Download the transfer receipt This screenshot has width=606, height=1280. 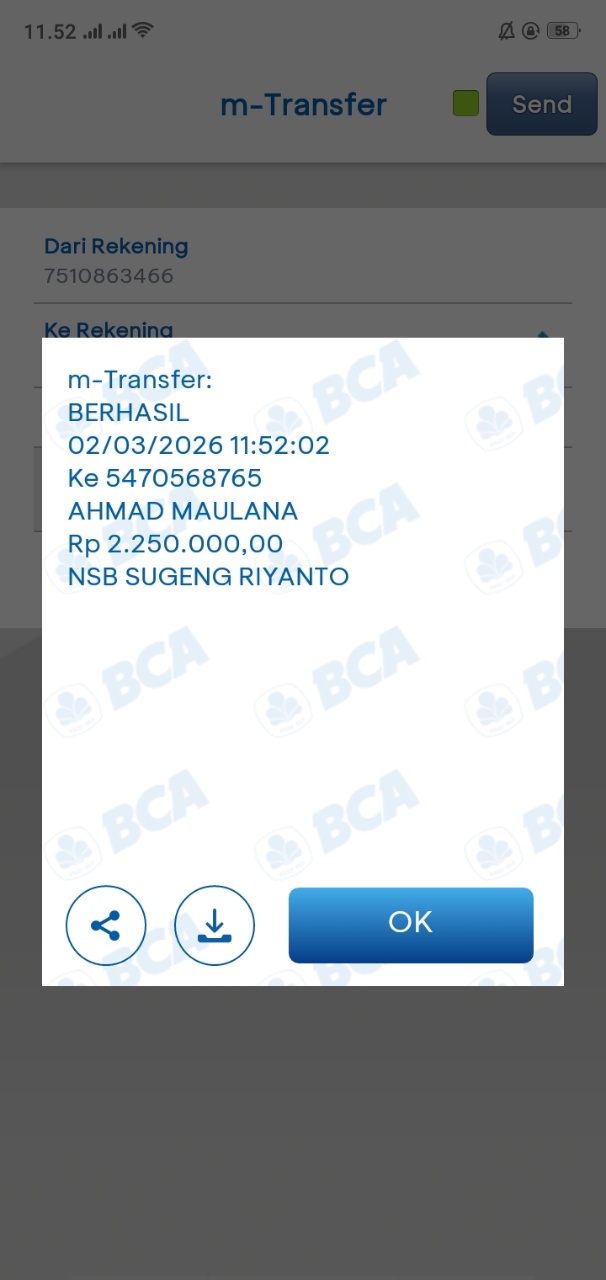point(214,925)
